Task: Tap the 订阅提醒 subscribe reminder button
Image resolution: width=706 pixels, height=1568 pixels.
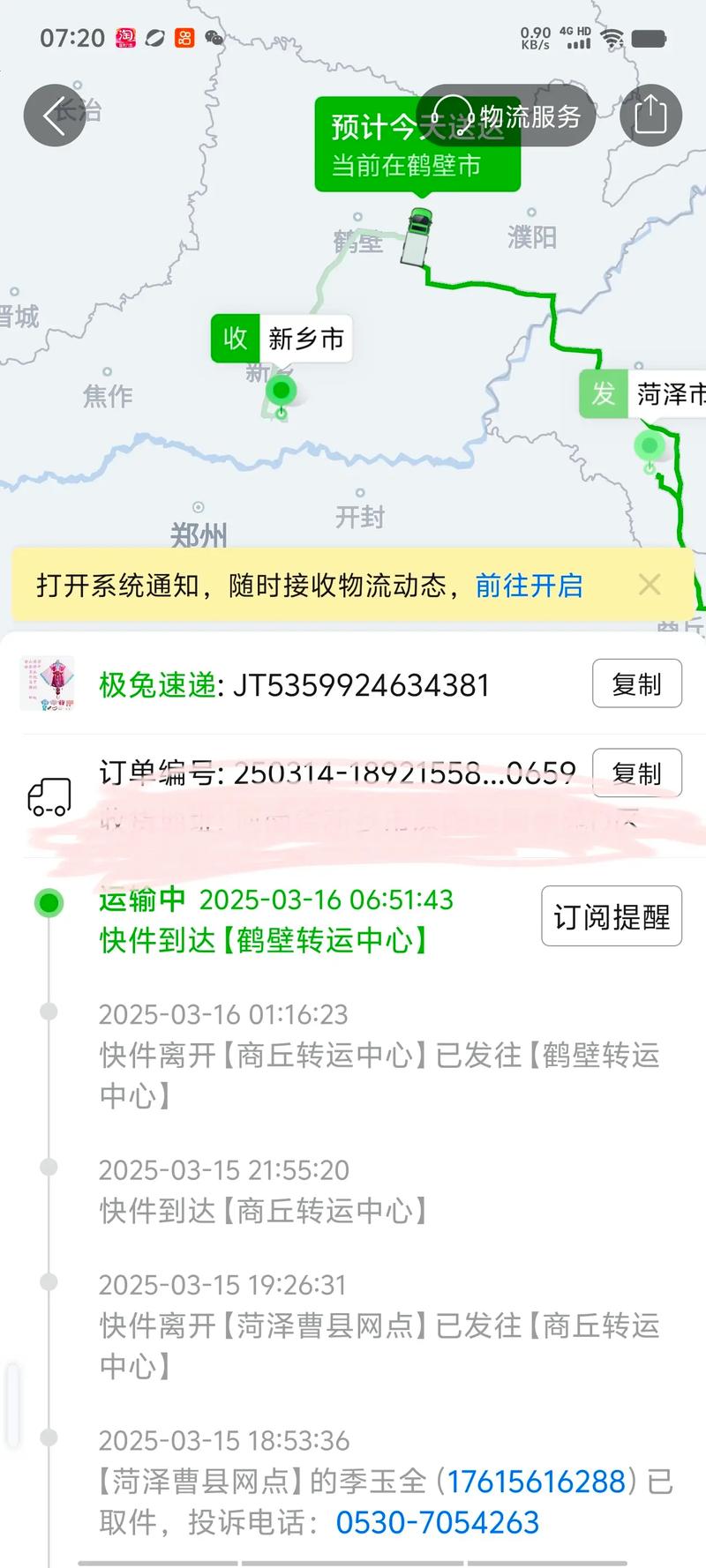Action: (x=612, y=916)
